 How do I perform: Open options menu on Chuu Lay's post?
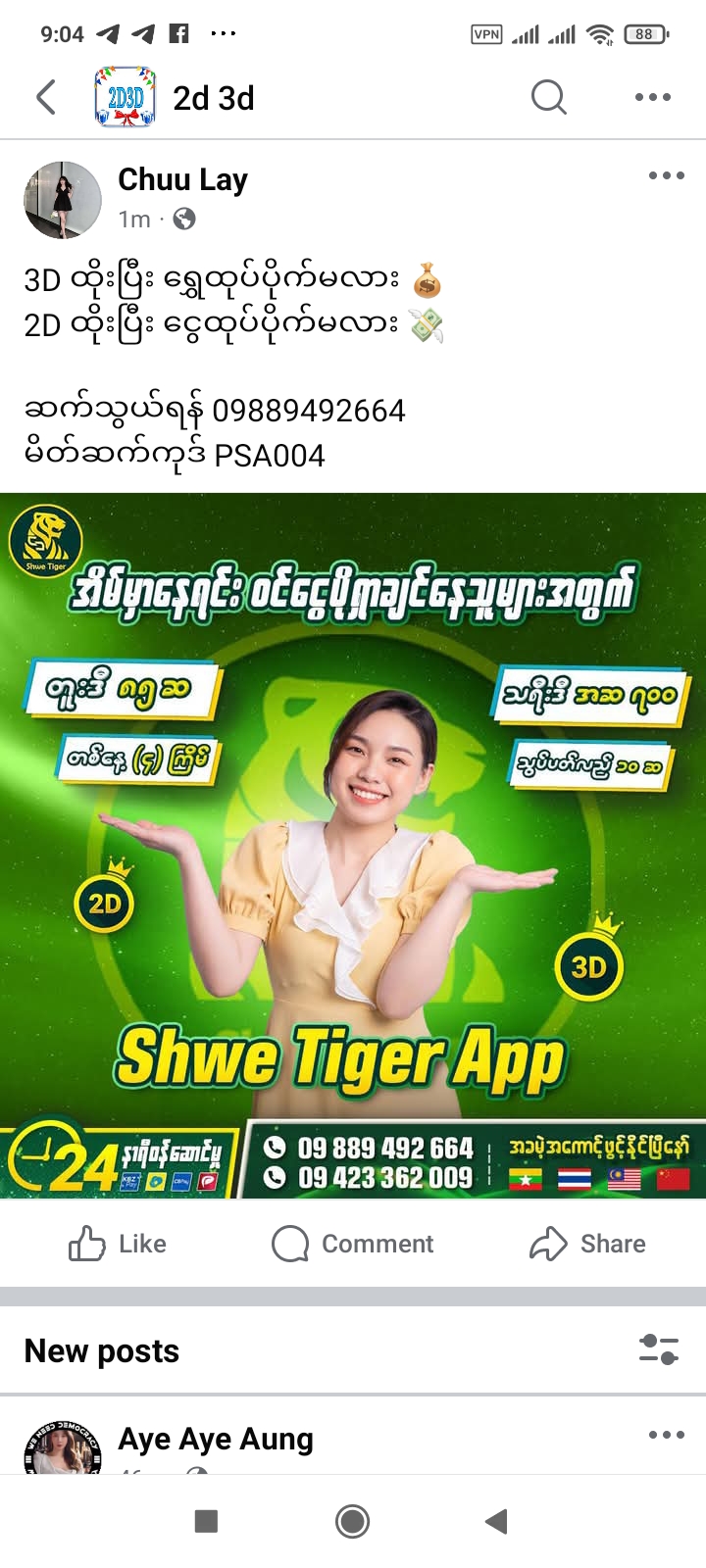click(666, 176)
